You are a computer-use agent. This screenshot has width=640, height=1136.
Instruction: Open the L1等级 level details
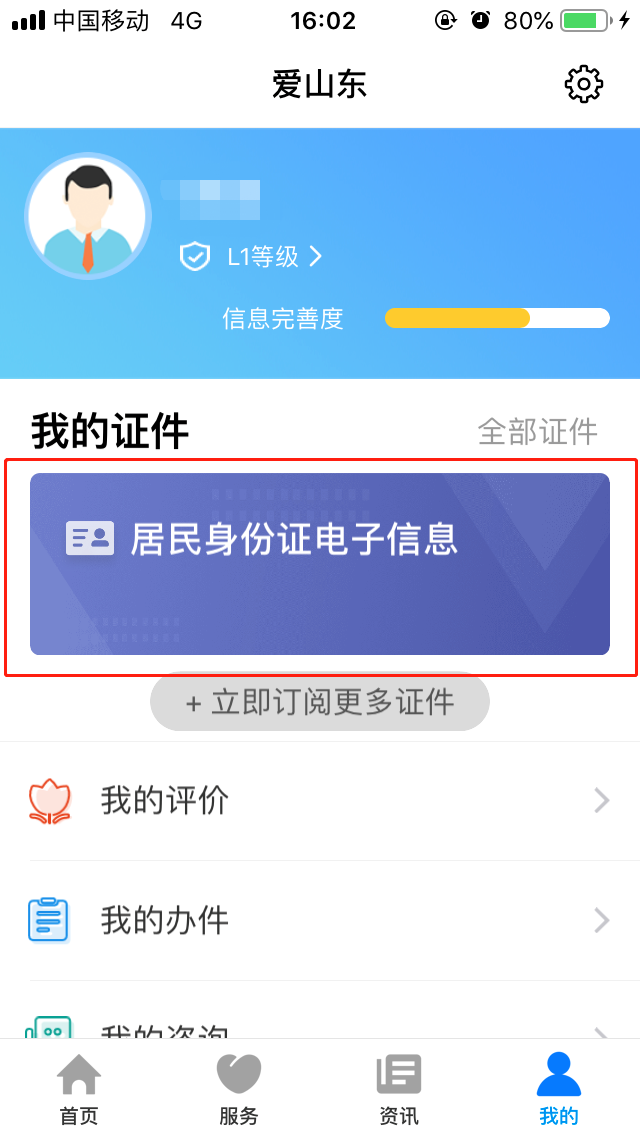252,257
